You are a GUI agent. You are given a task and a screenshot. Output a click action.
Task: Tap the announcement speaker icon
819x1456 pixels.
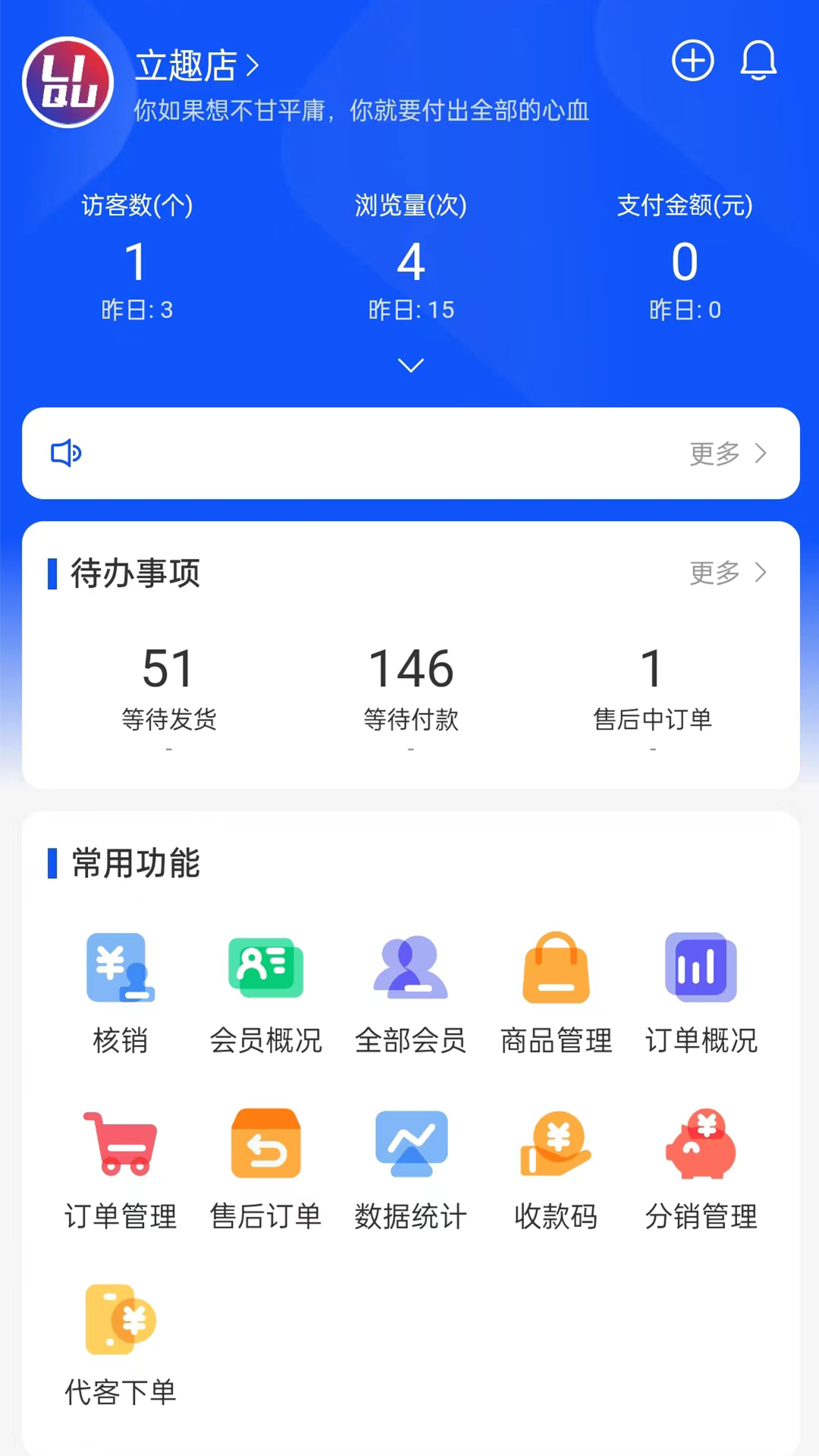(67, 453)
